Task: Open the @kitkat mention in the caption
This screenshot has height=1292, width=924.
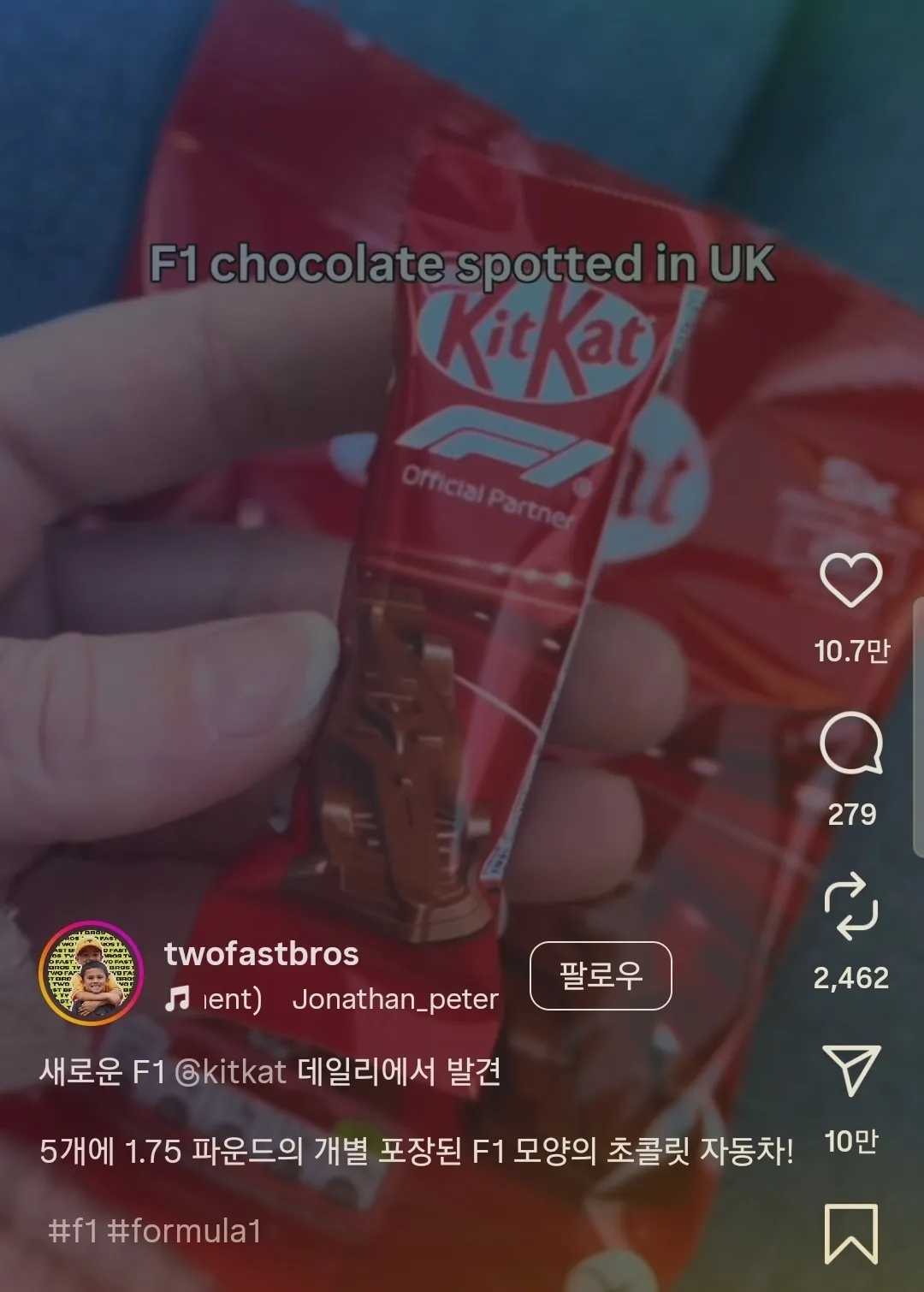Action: (231, 1072)
